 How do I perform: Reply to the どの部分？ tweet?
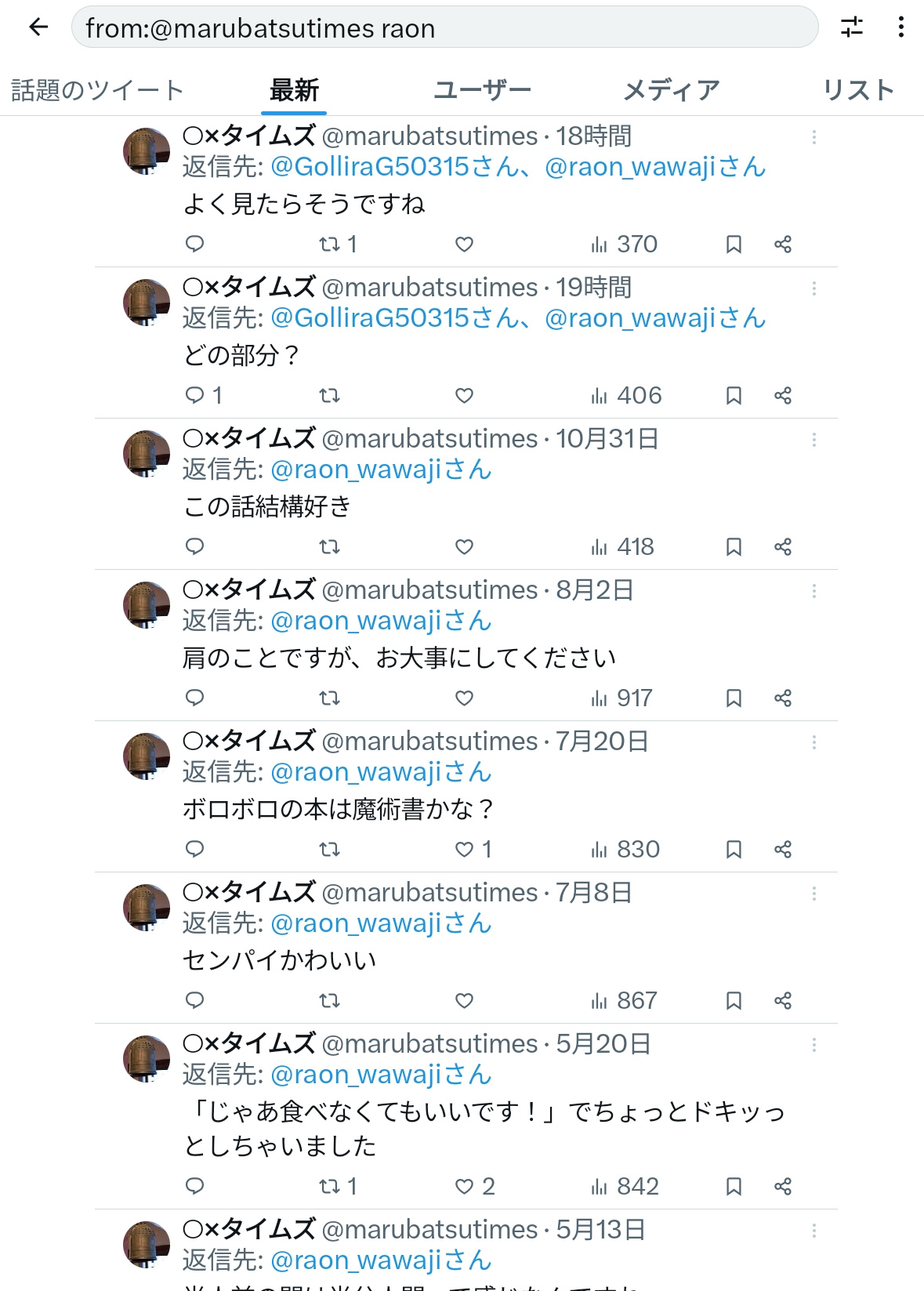[194, 396]
